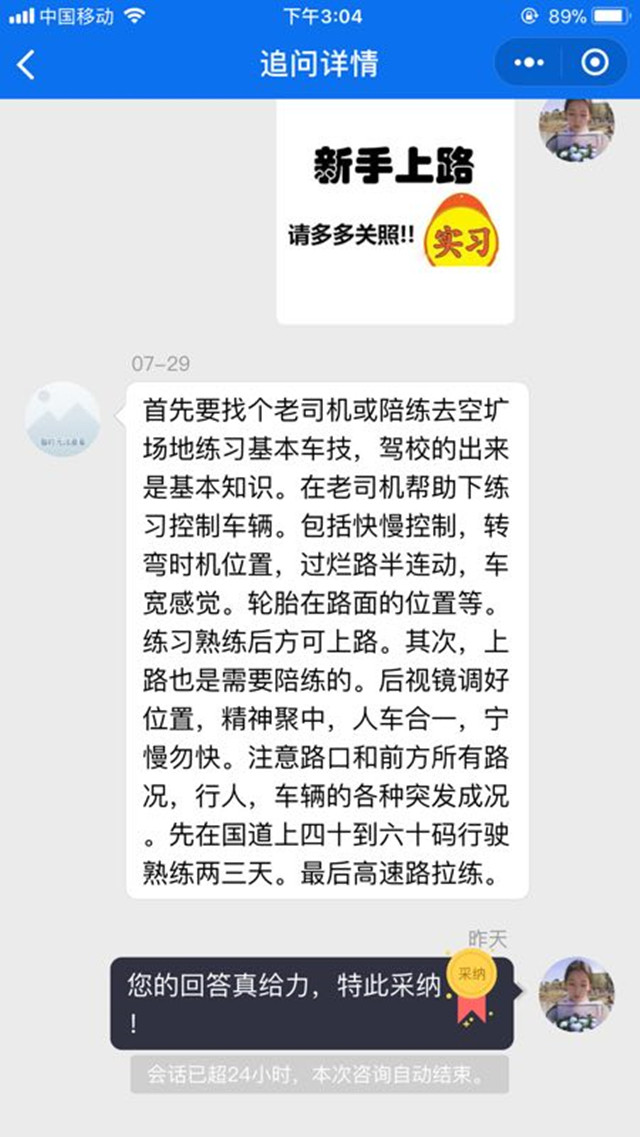This screenshot has width=640, height=1137.
Task: Open the 新手上路 image message
Action: (x=395, y=212)
